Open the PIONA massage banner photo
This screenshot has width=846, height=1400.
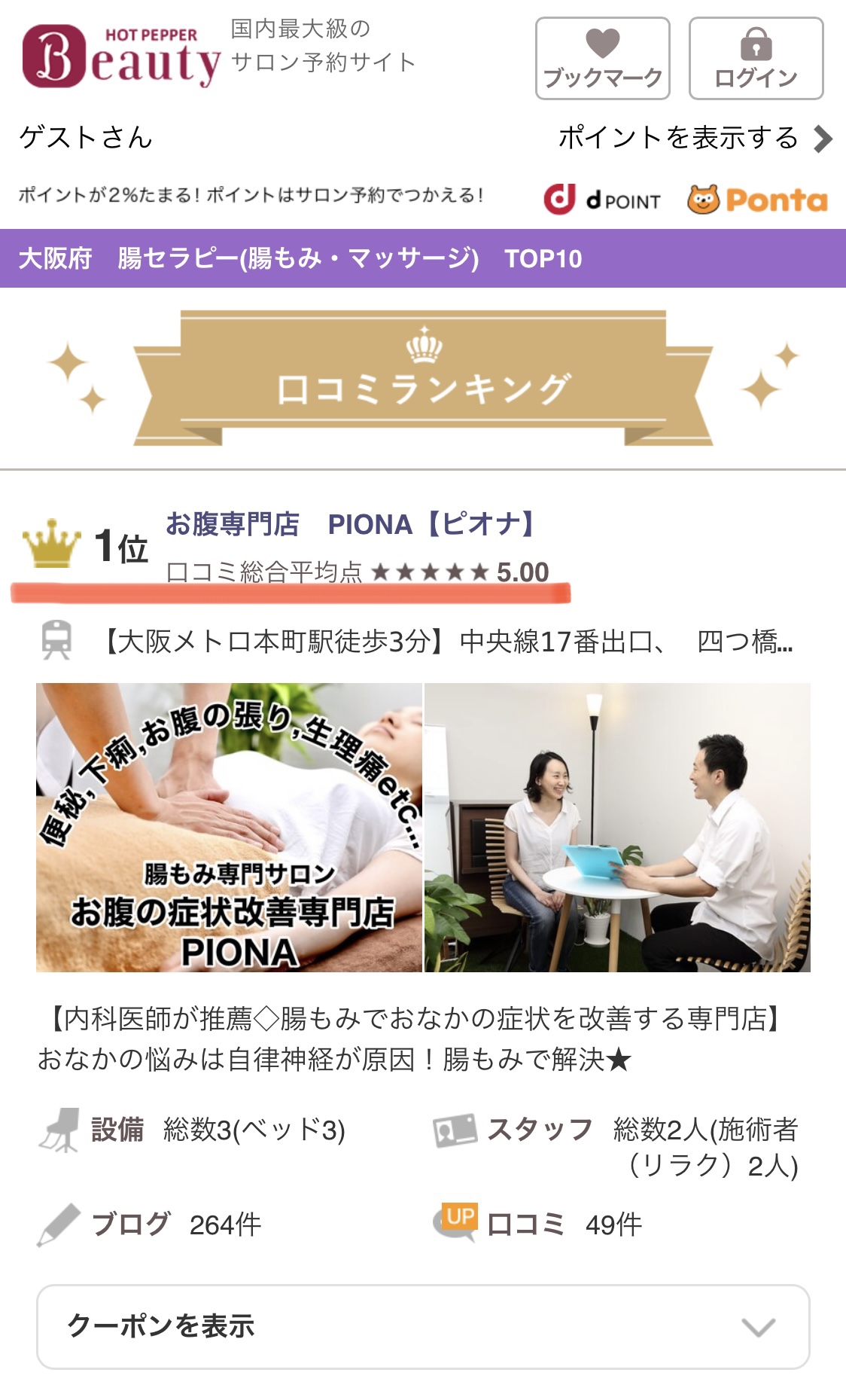(229, 827)
